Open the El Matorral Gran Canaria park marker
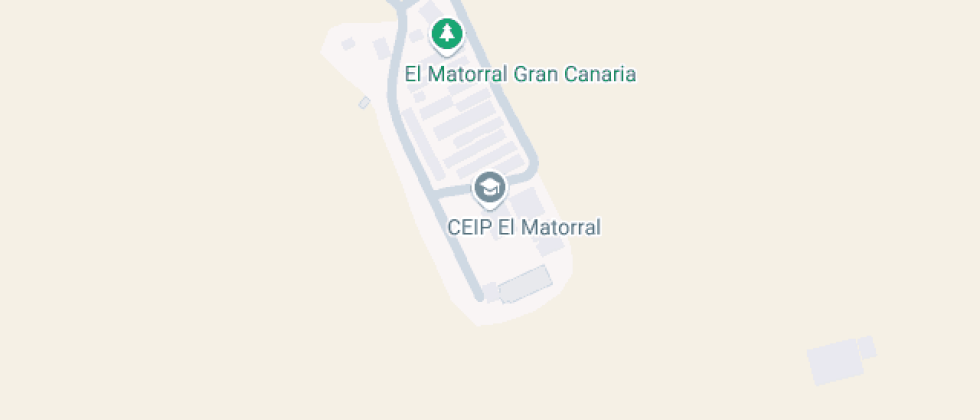This screenshot has width=980, height=420. (x=446, y=36)
